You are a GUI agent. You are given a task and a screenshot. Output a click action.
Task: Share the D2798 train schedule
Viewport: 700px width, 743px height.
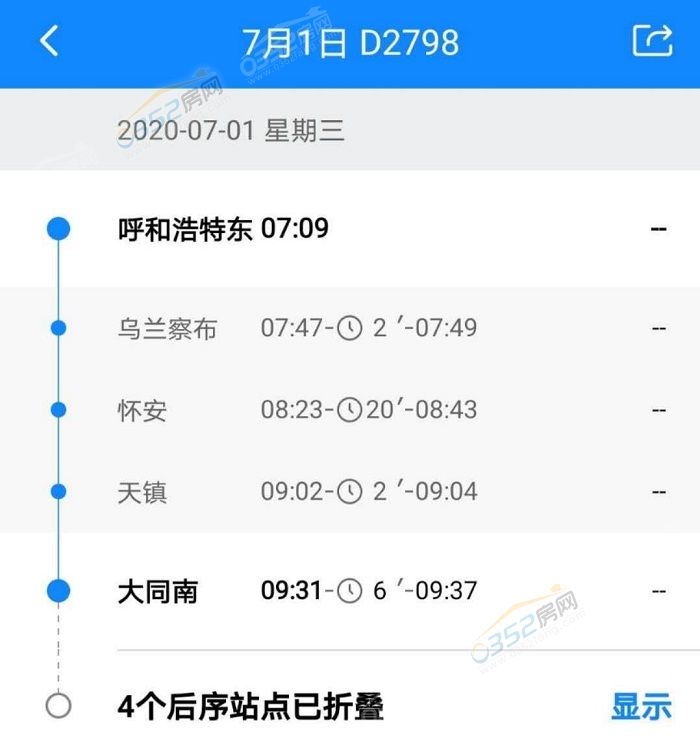(x=652, y=42)
